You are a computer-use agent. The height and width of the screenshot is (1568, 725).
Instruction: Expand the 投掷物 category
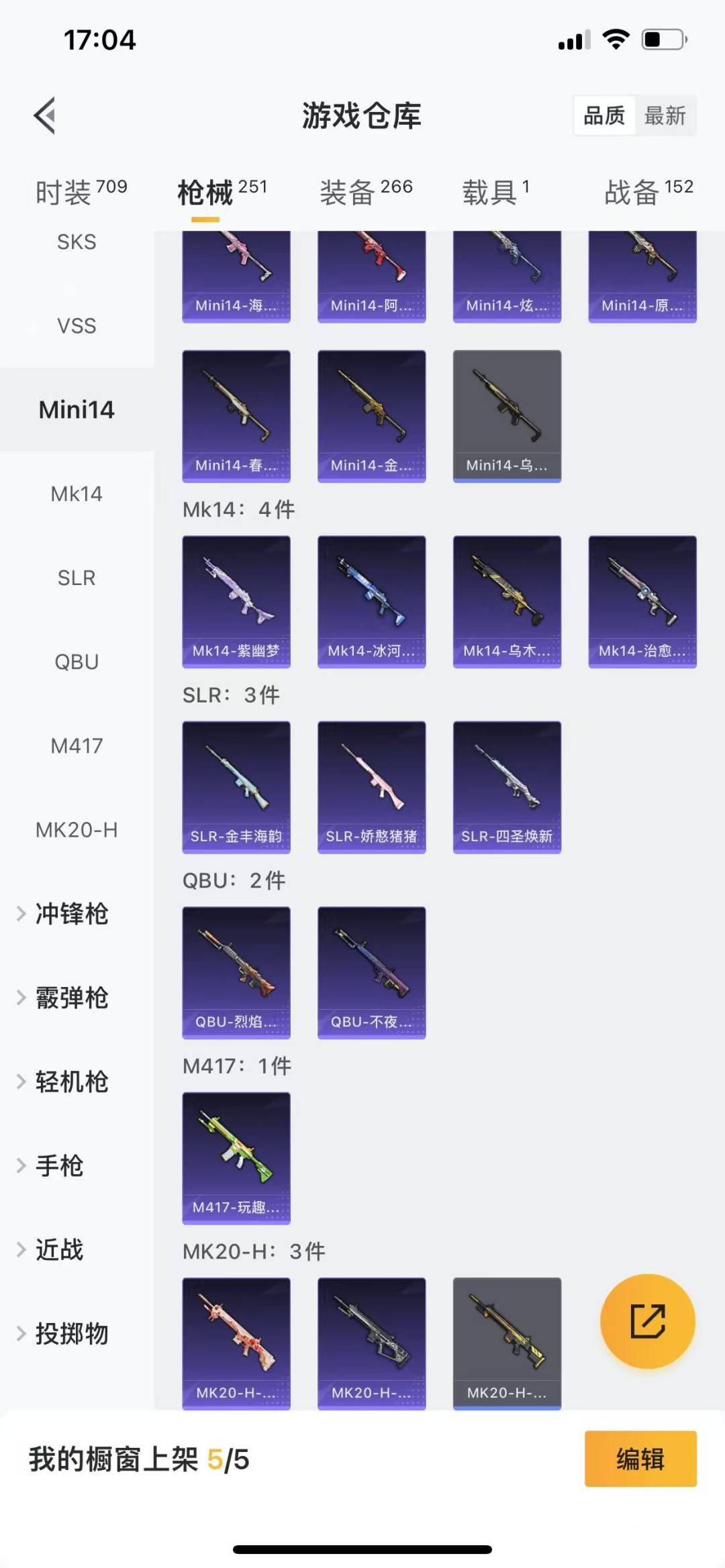[71, 1334]
